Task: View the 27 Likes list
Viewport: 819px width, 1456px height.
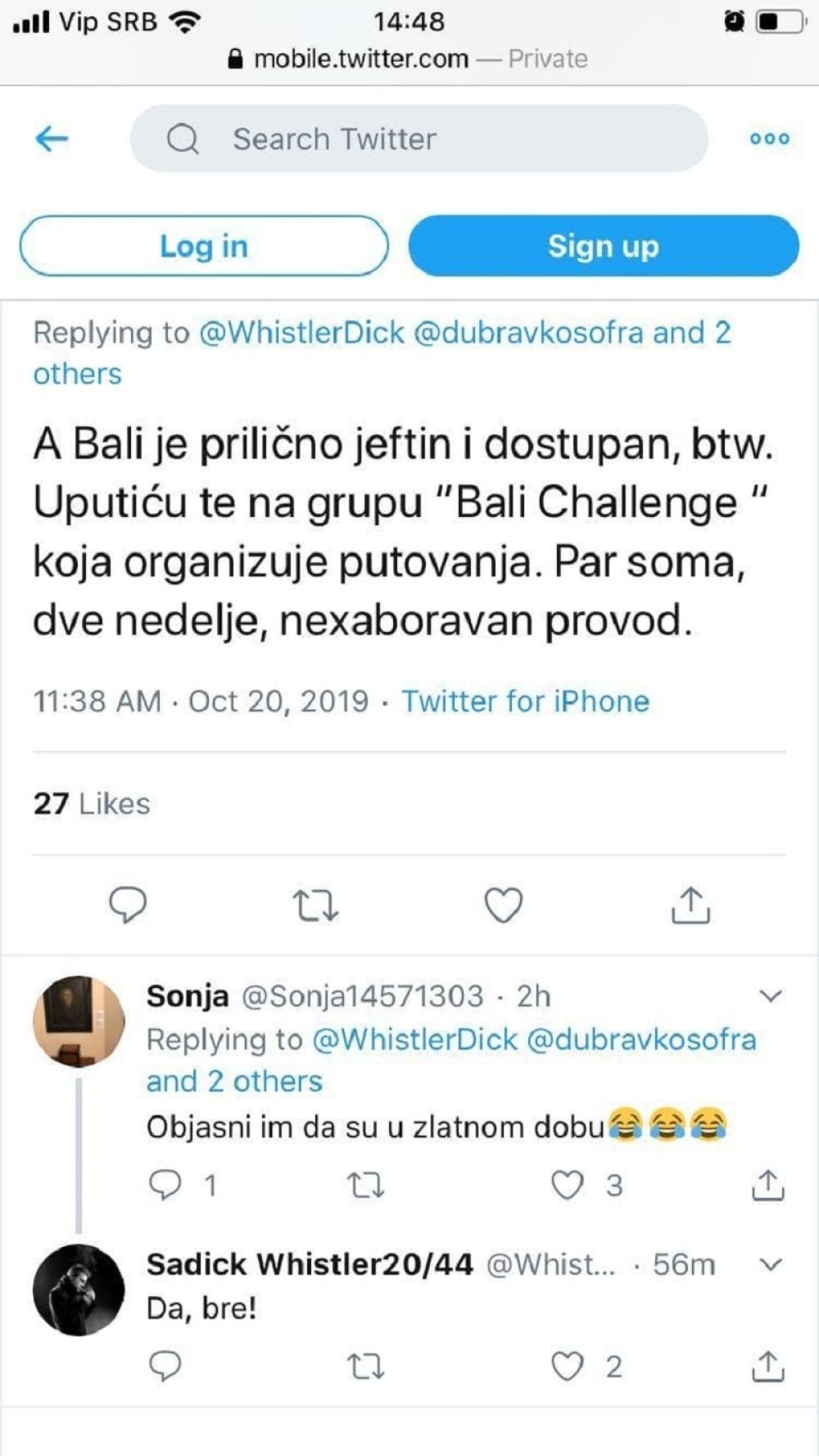Action: 92,804
